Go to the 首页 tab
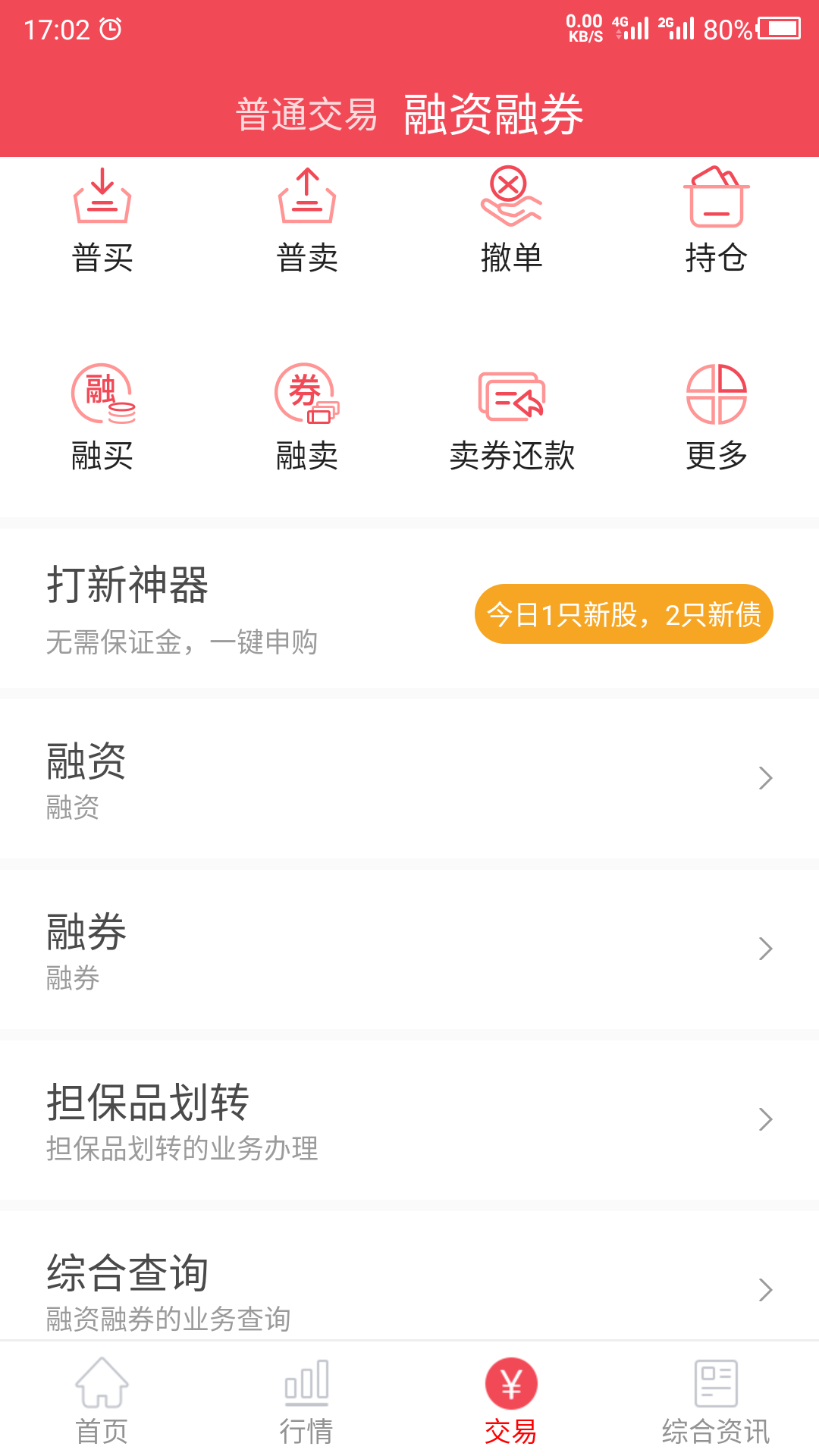819x1456 pixels. [102, 1401]
